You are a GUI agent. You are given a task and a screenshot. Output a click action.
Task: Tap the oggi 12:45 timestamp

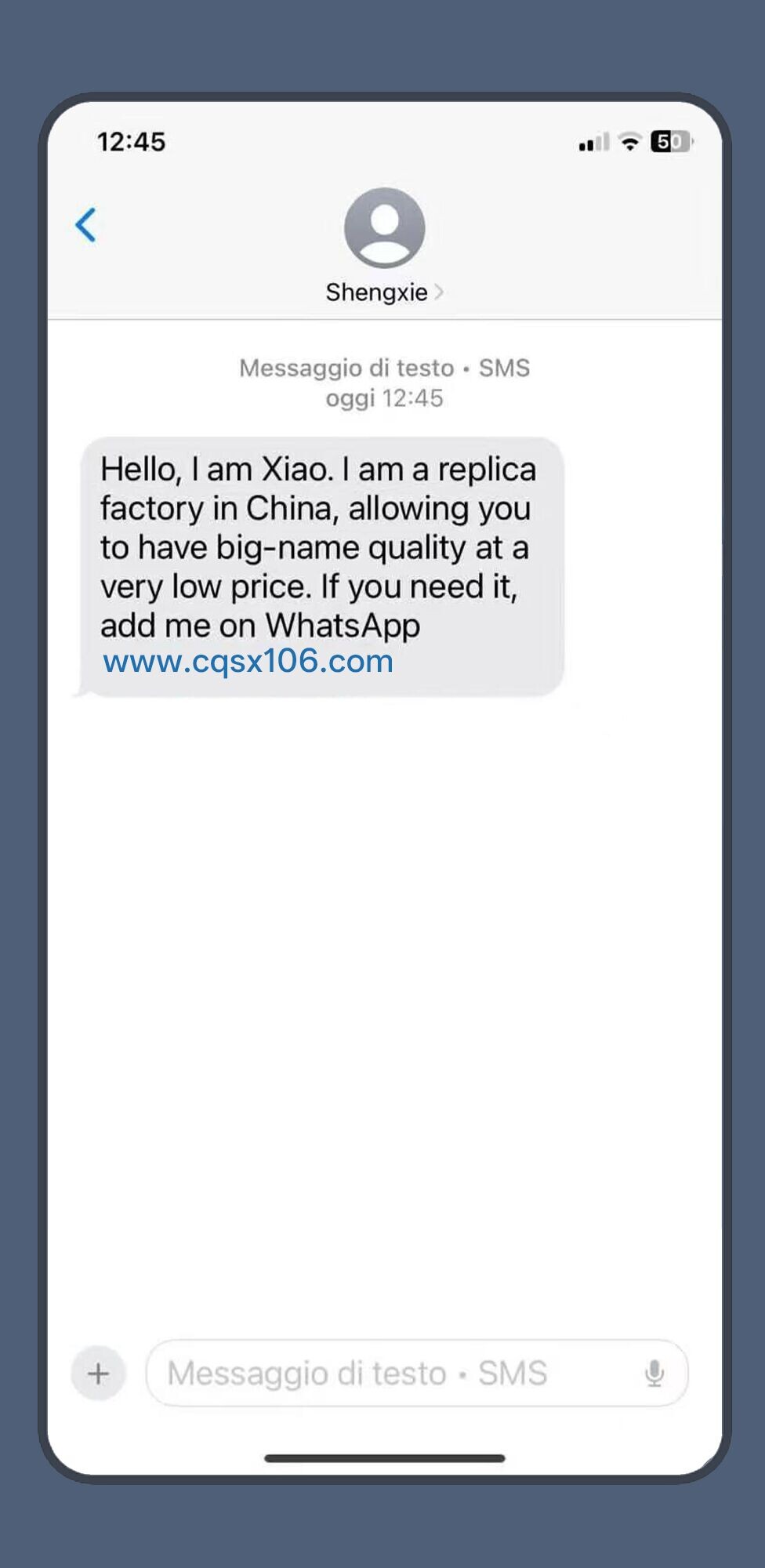point(382,398)
